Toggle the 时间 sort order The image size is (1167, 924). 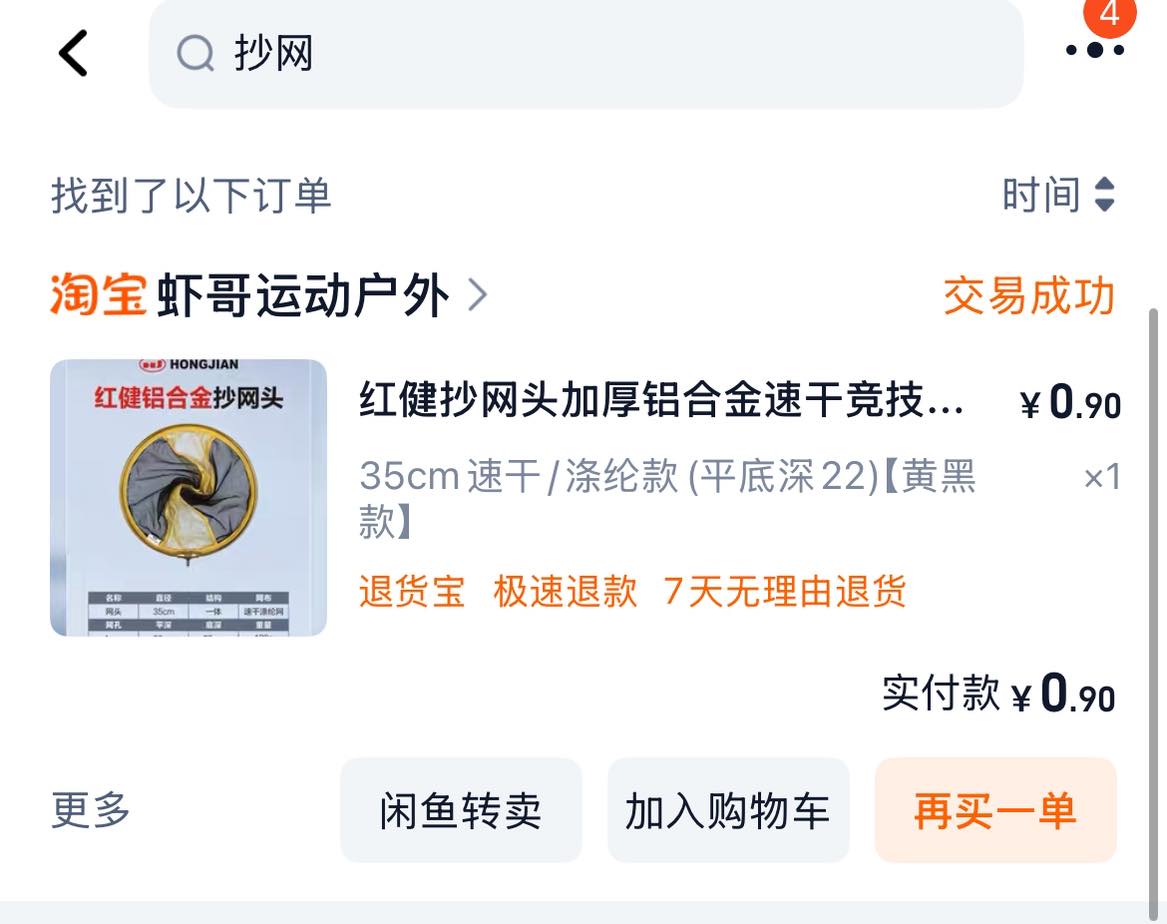coord(1058,195)
